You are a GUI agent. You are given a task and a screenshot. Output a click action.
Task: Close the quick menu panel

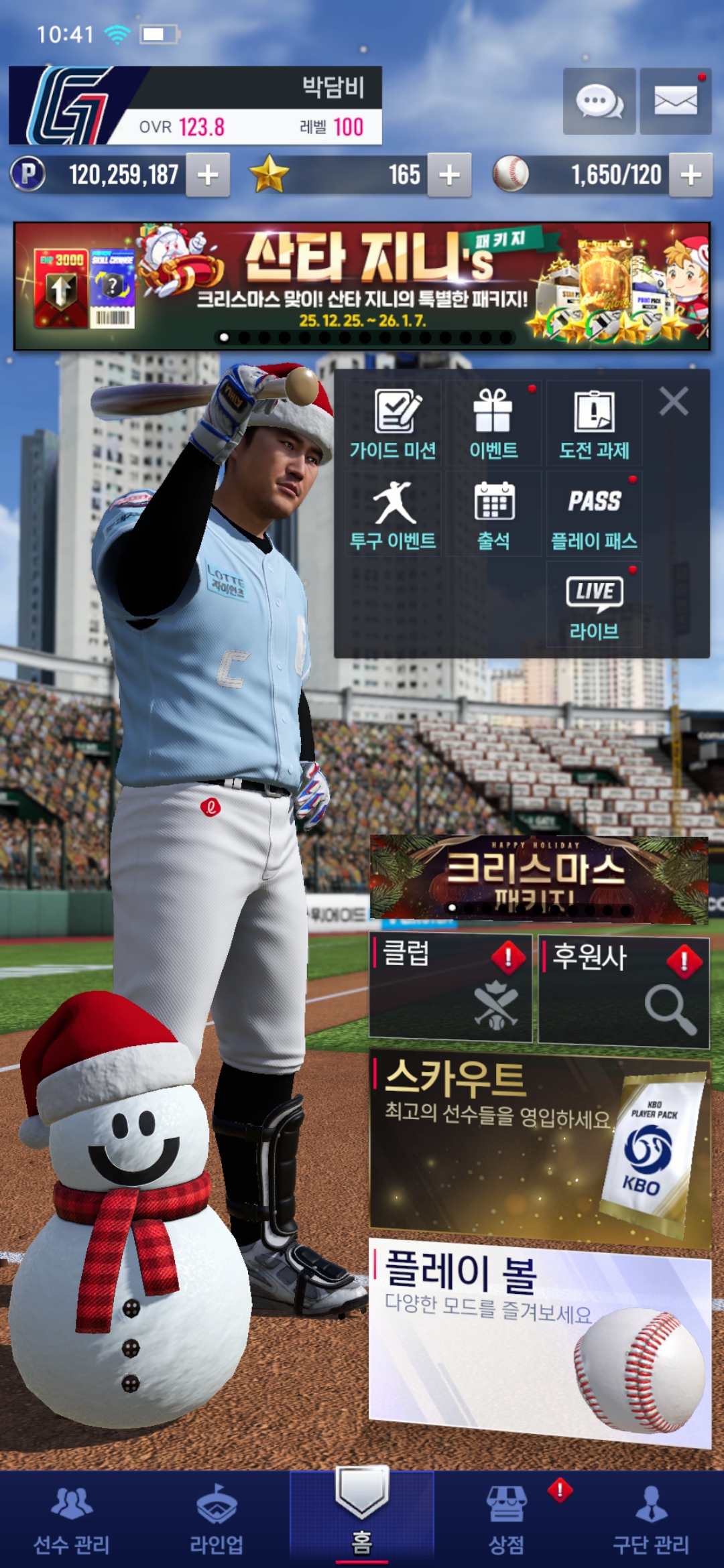pyautogui.click(x=674, y=402)
